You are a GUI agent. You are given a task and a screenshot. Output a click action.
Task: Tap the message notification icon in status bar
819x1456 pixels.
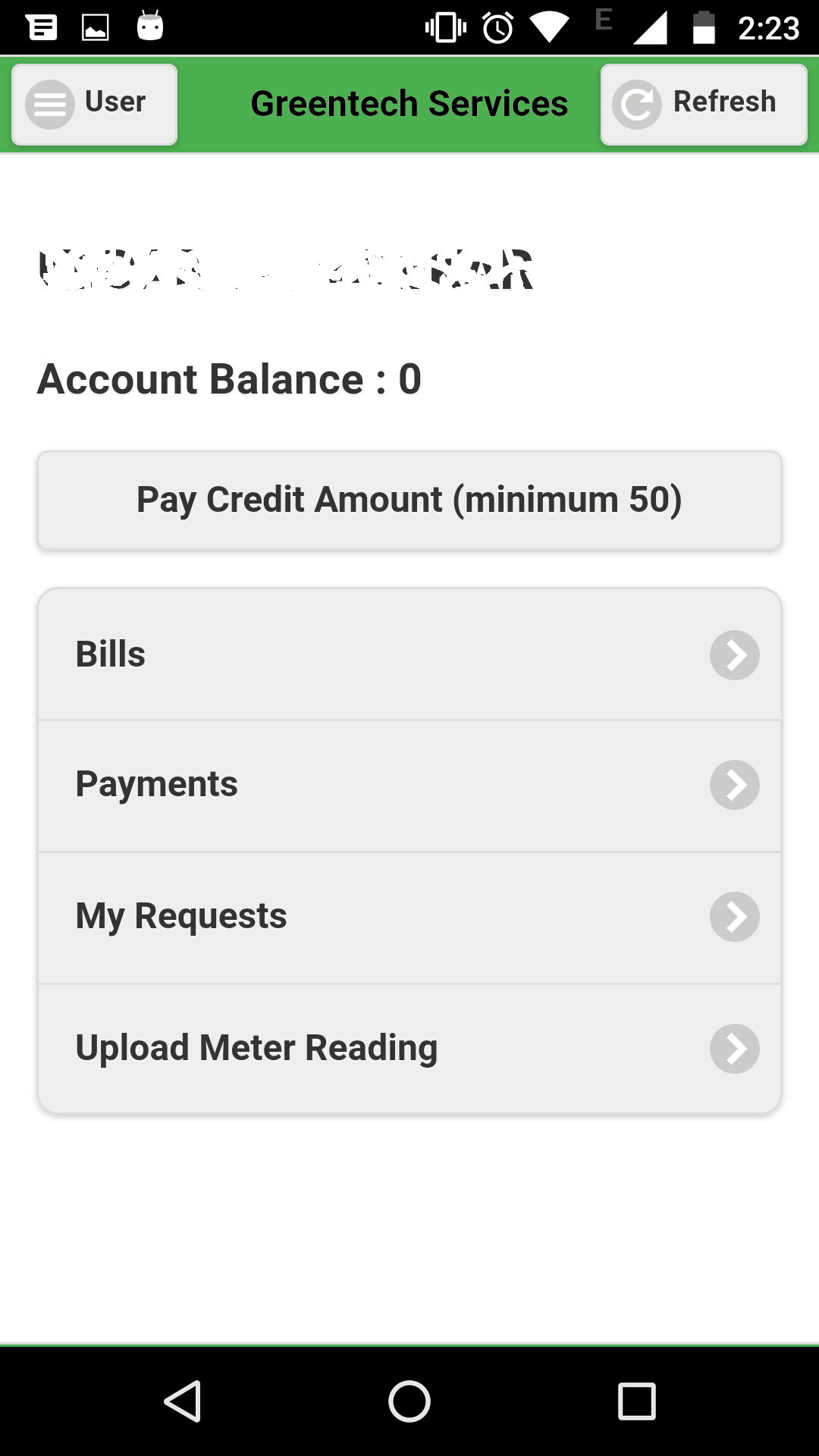(x=42, y=25)
